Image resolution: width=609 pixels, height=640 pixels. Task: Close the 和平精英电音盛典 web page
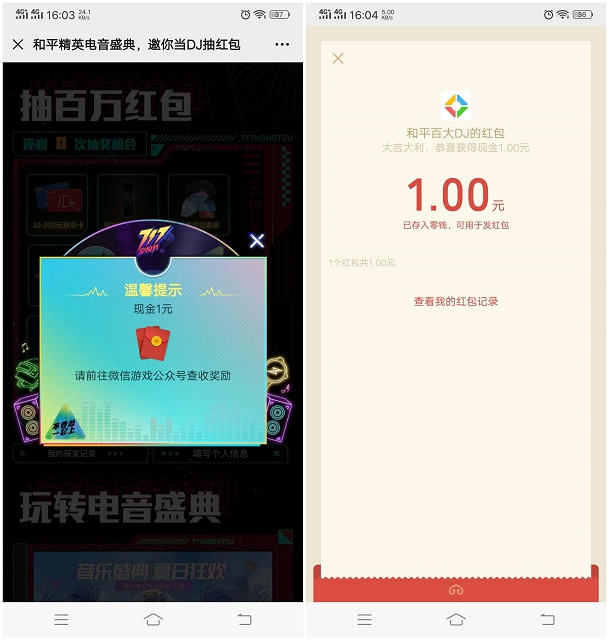point(18,45)
